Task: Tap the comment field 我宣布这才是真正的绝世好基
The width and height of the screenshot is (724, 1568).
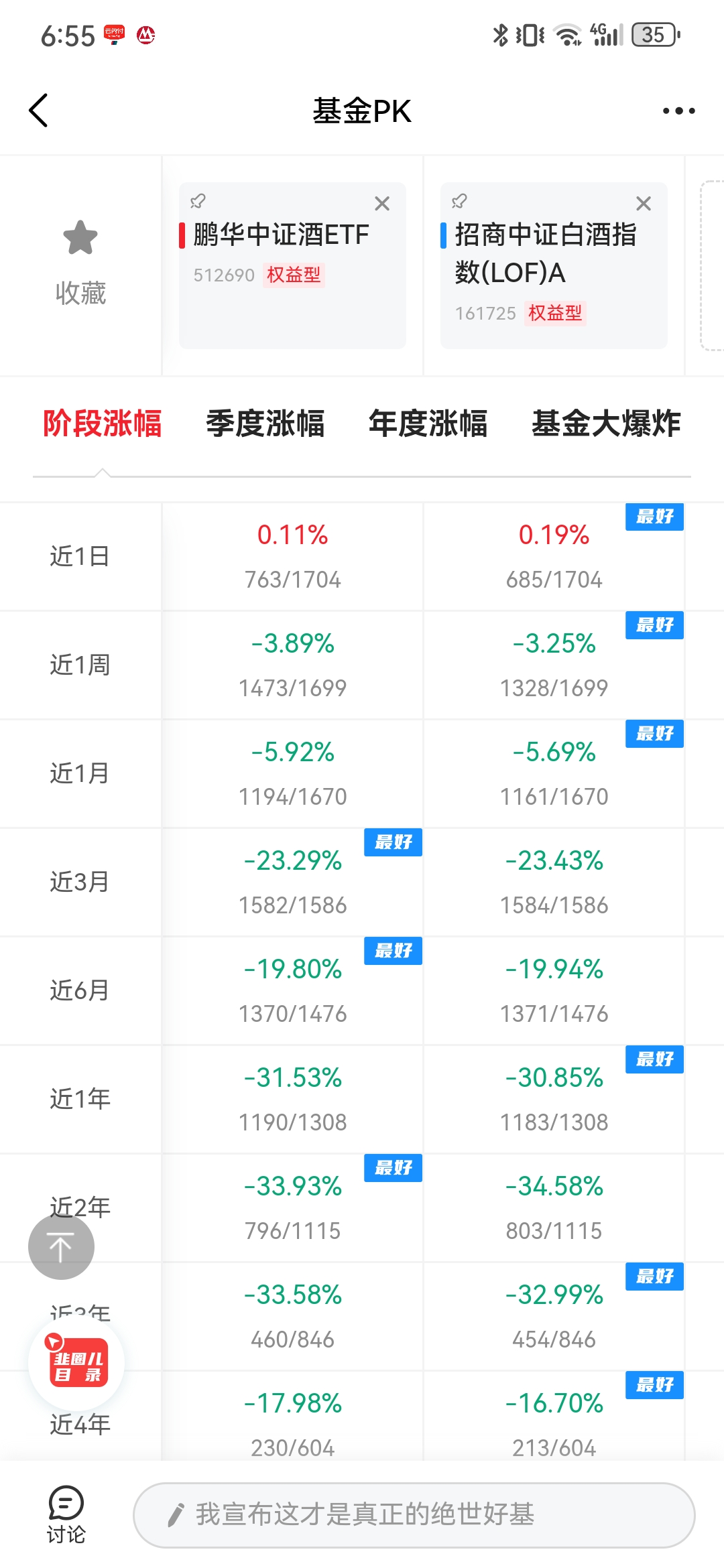Action: [x=414, y=1515]
